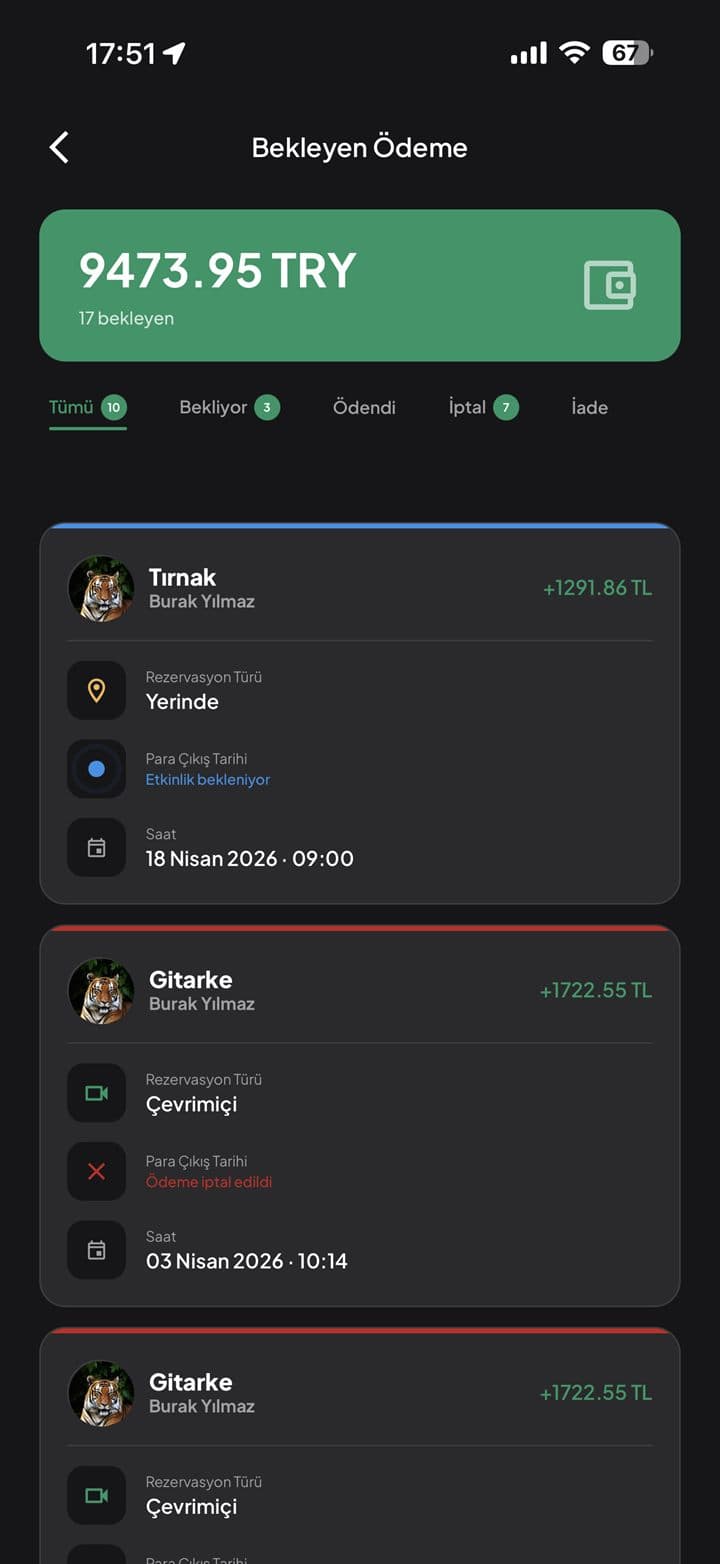Open the İade tab
This screenshot has width=720, height=1564.
(x=588, y=407)
